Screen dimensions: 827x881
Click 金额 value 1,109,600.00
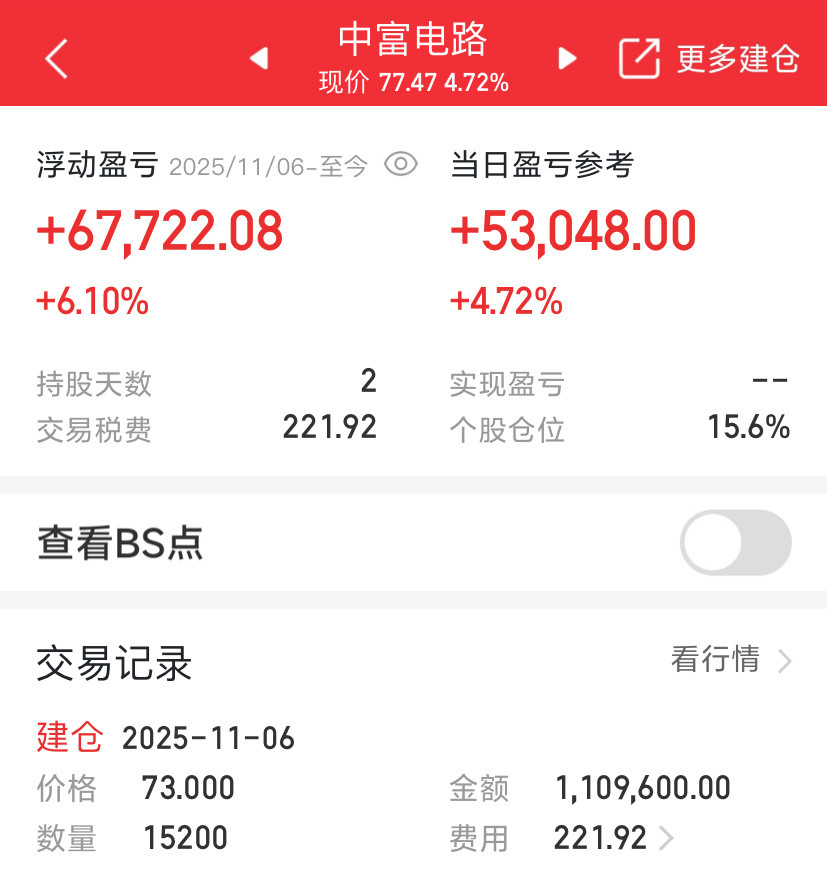click(642, 788)
